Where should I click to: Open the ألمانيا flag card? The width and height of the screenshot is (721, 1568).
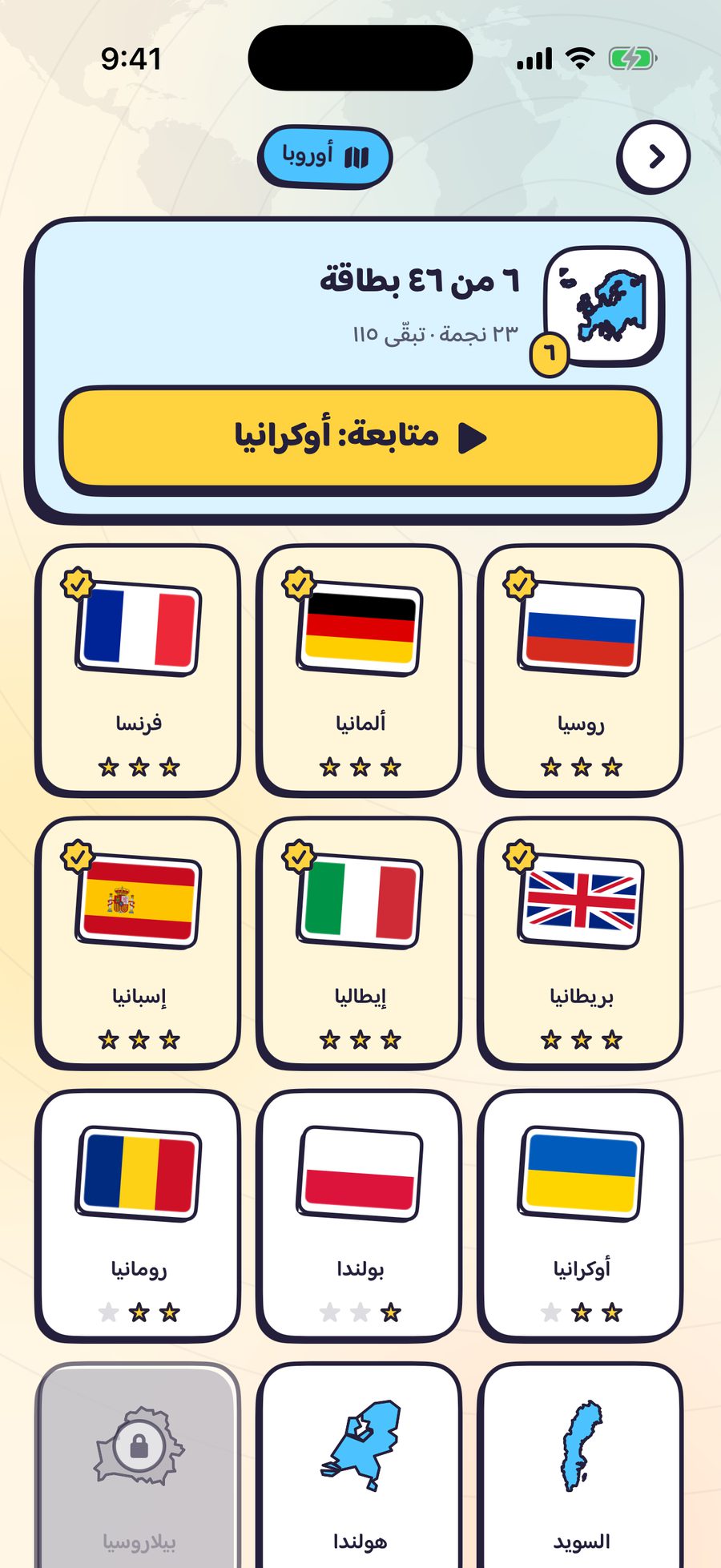point(359,670)
